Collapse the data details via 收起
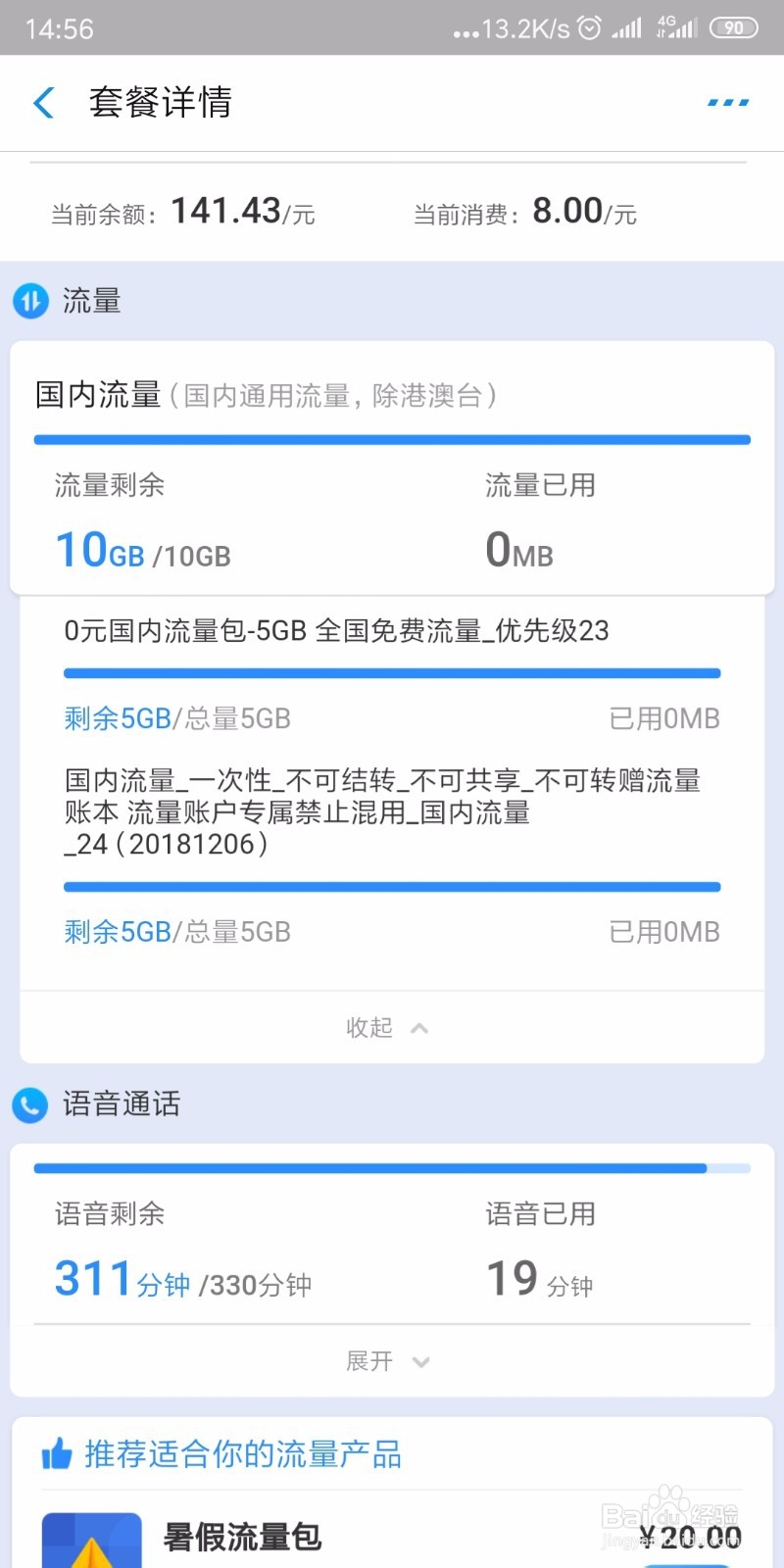 coord(368,1027)
